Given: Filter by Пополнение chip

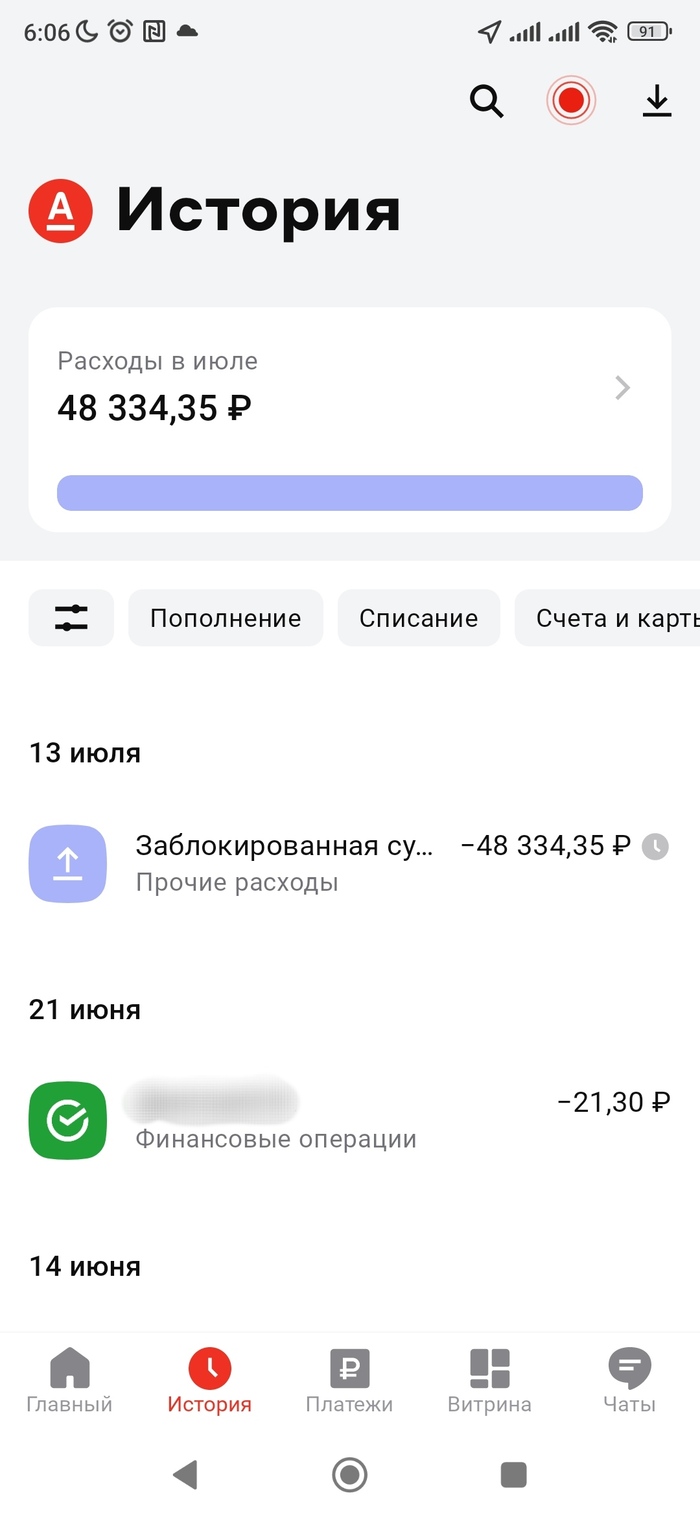Looking at the screenshot, I should (225, 618).
